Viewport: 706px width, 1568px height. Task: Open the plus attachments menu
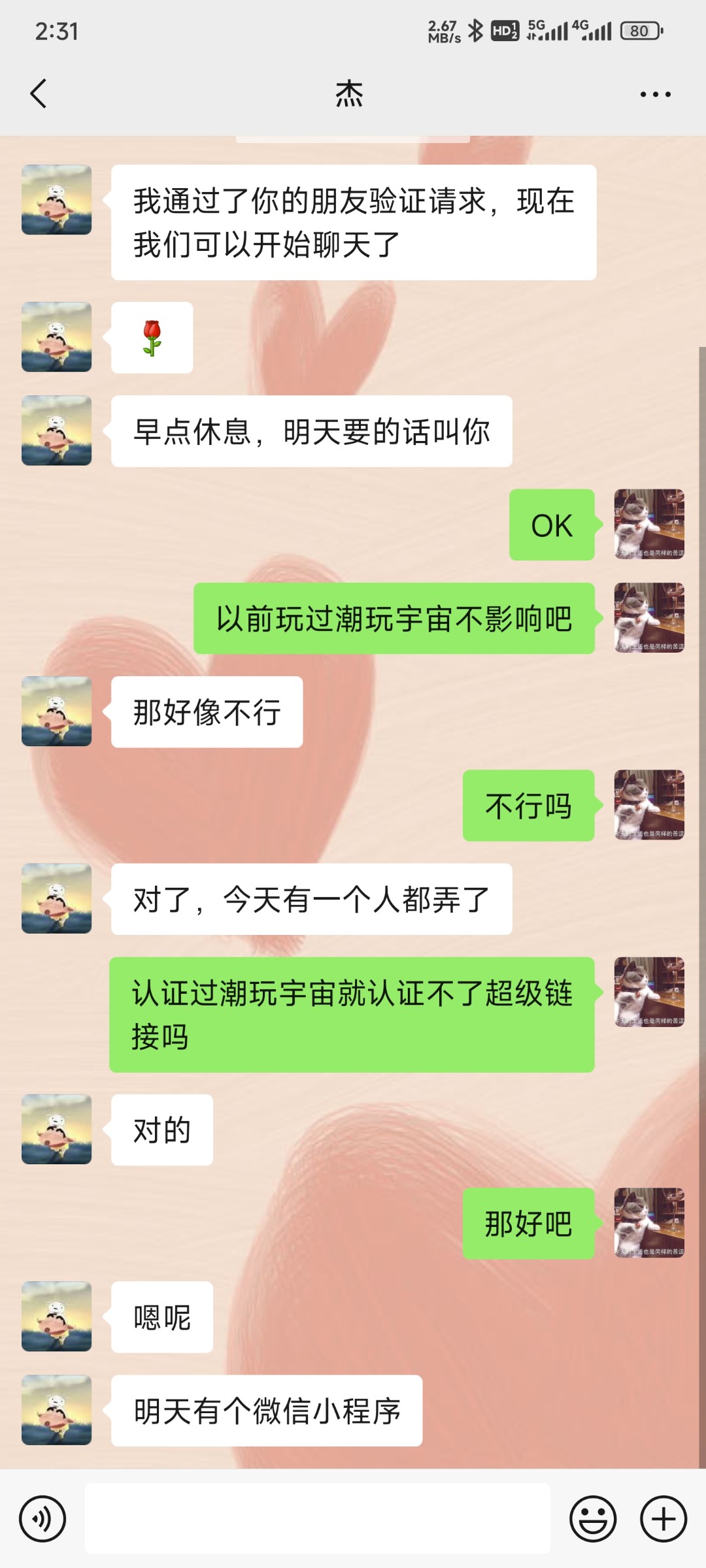coord(663,1518)
